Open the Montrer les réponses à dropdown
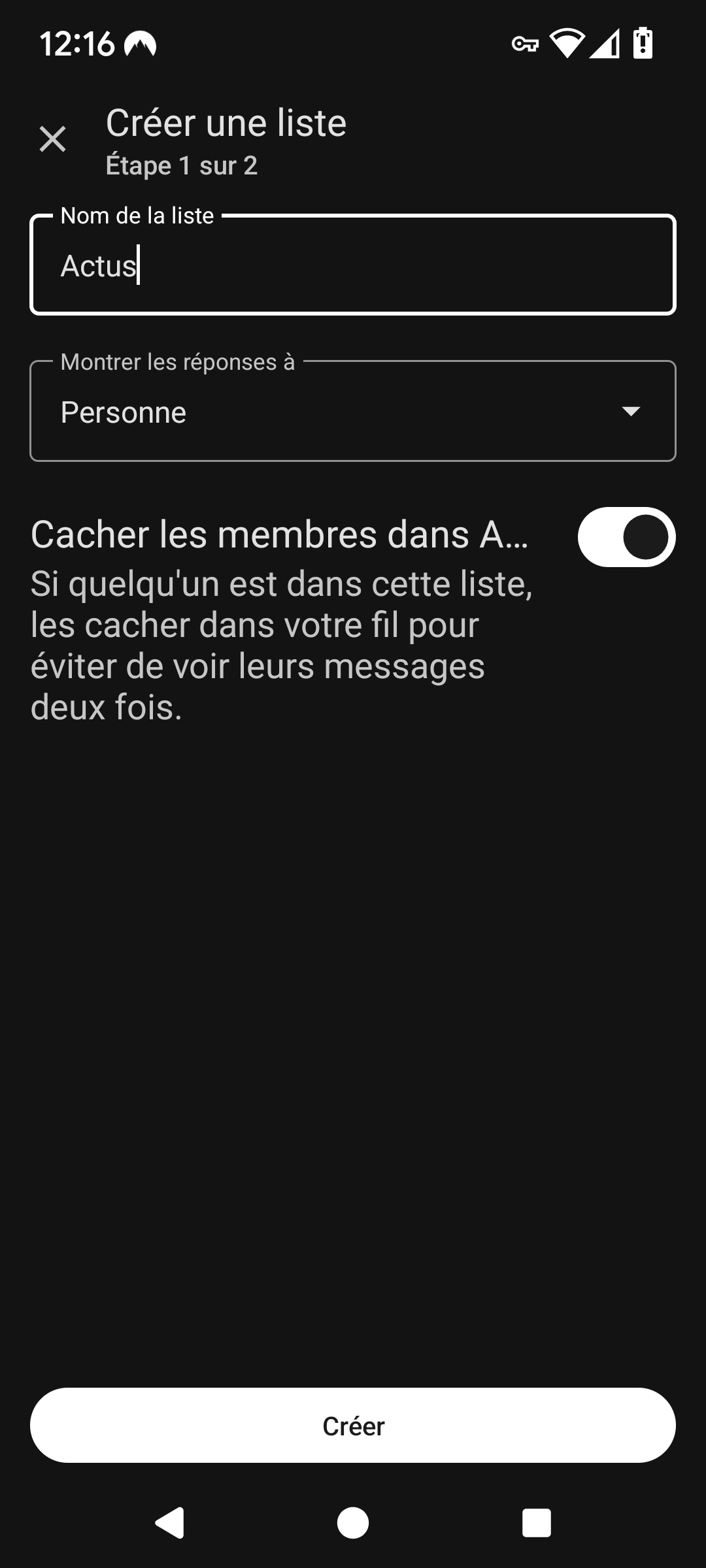 click(x=353, y=412)
